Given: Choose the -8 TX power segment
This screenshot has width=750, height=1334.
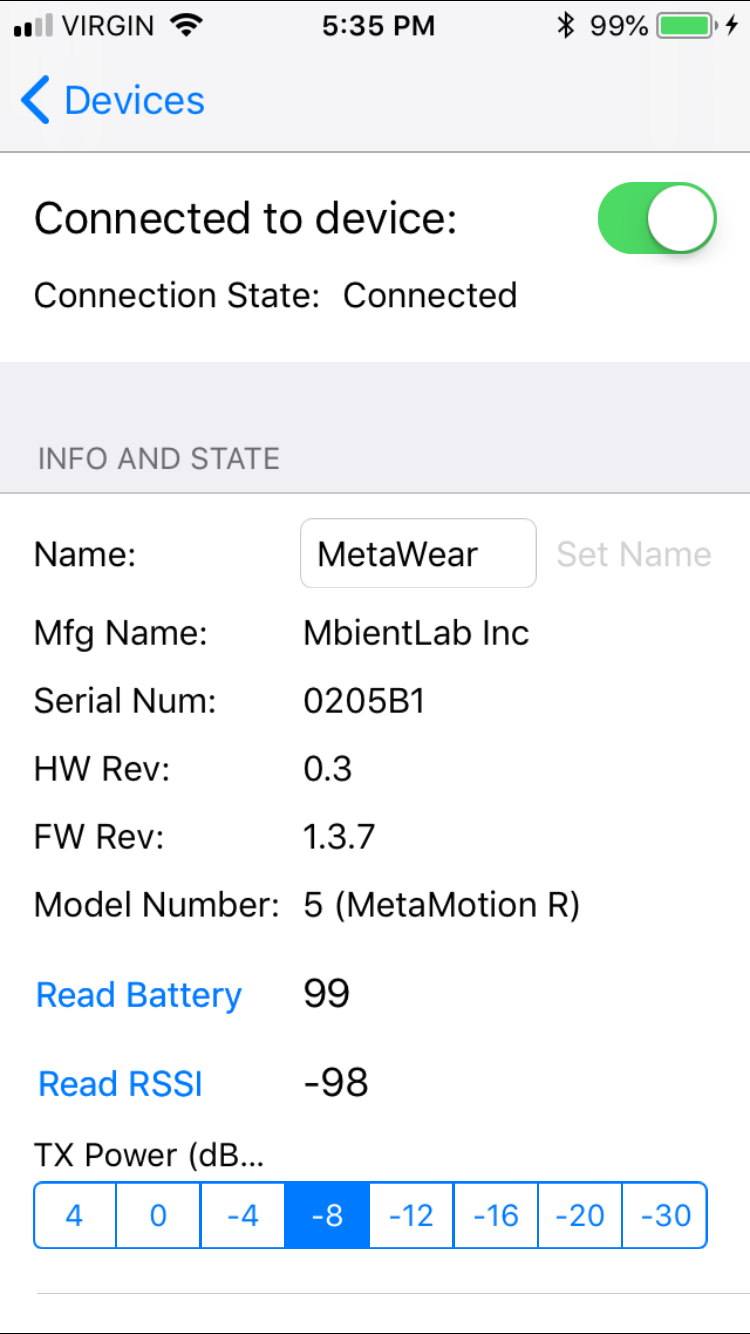Looking at the screenshot, I should (x=327, y=1215).
